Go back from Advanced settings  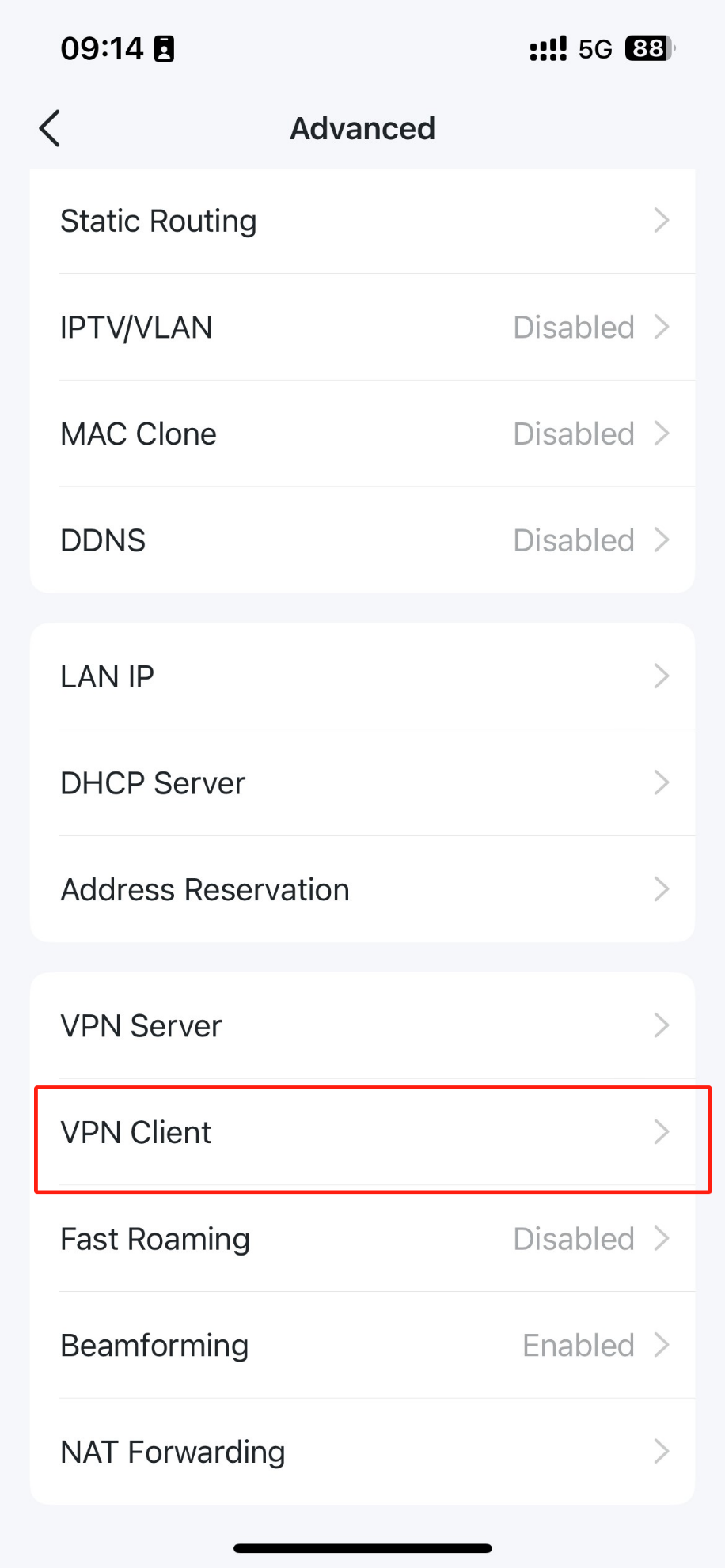coord(50,128)
